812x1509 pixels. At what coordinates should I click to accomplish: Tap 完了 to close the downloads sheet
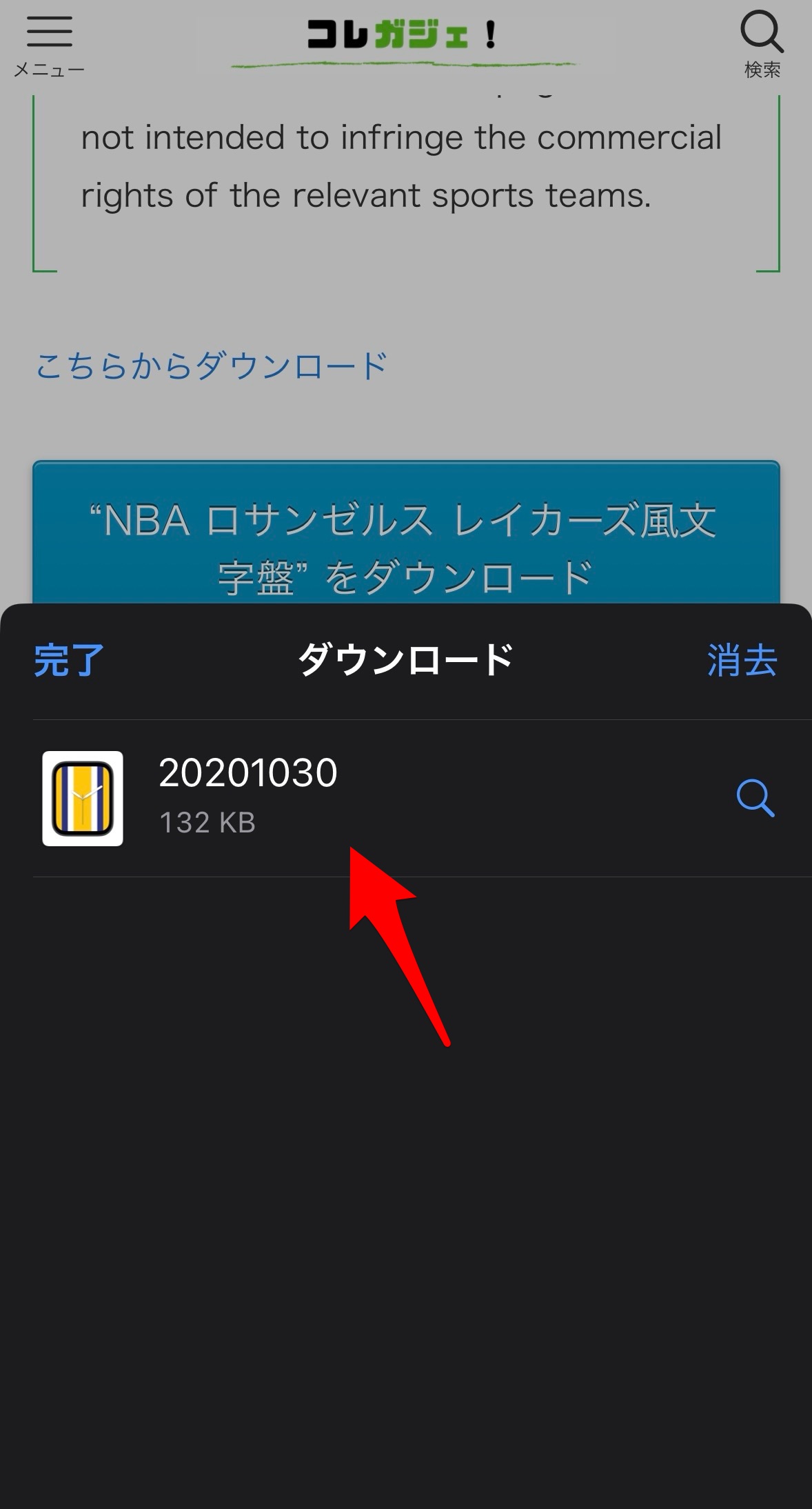(x=68, y=661)
